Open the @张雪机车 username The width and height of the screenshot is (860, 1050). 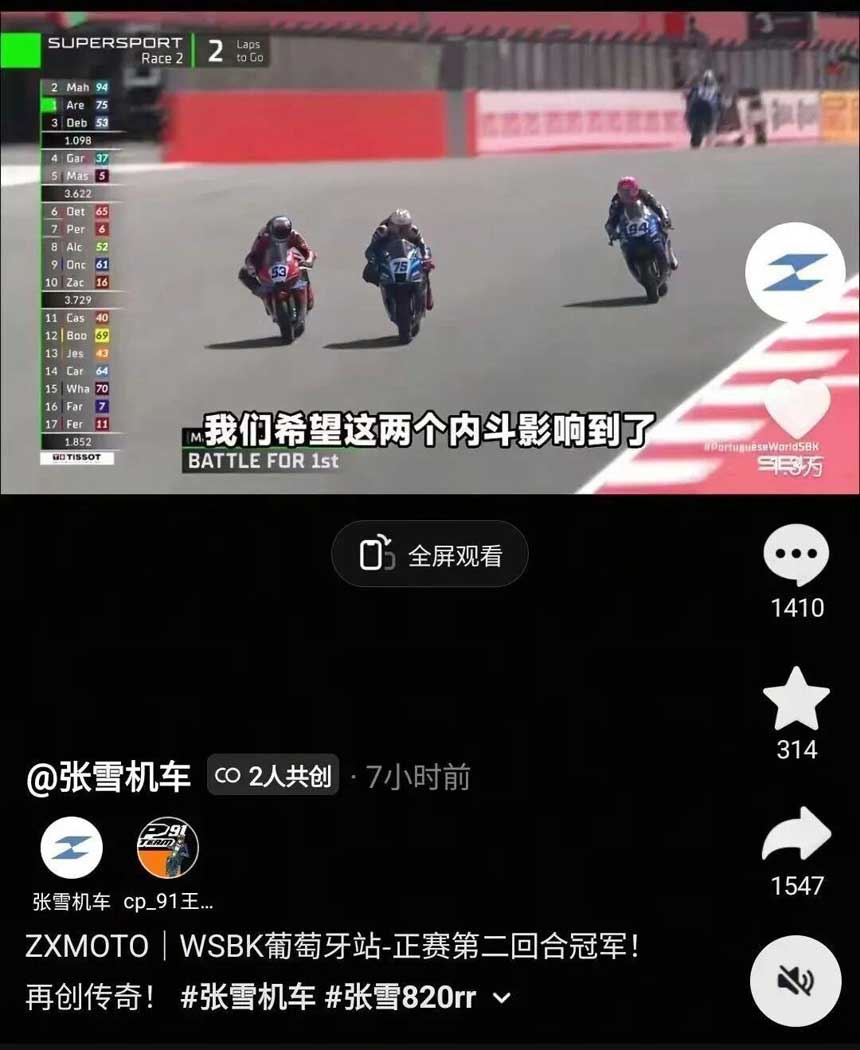(108, 777)
